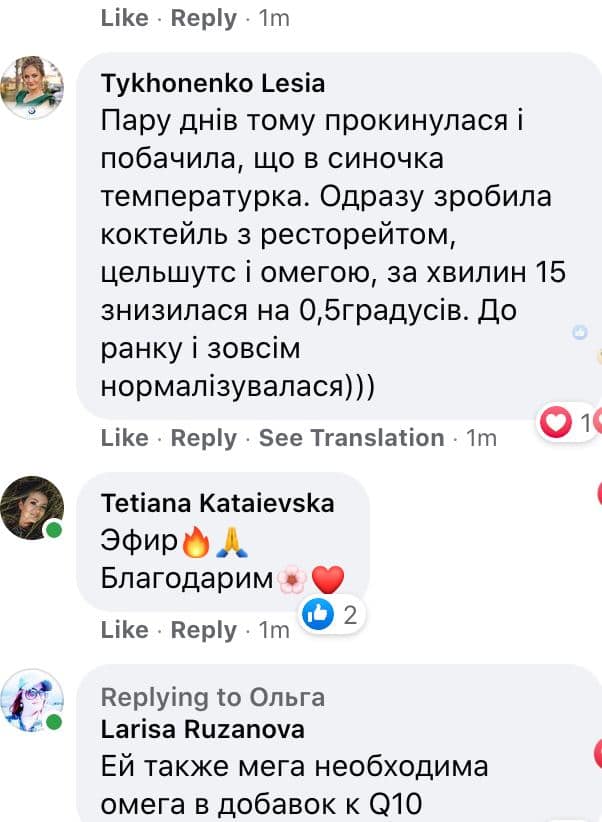
Task: View heart reactions on Lesia's comment
Action: 565,424
